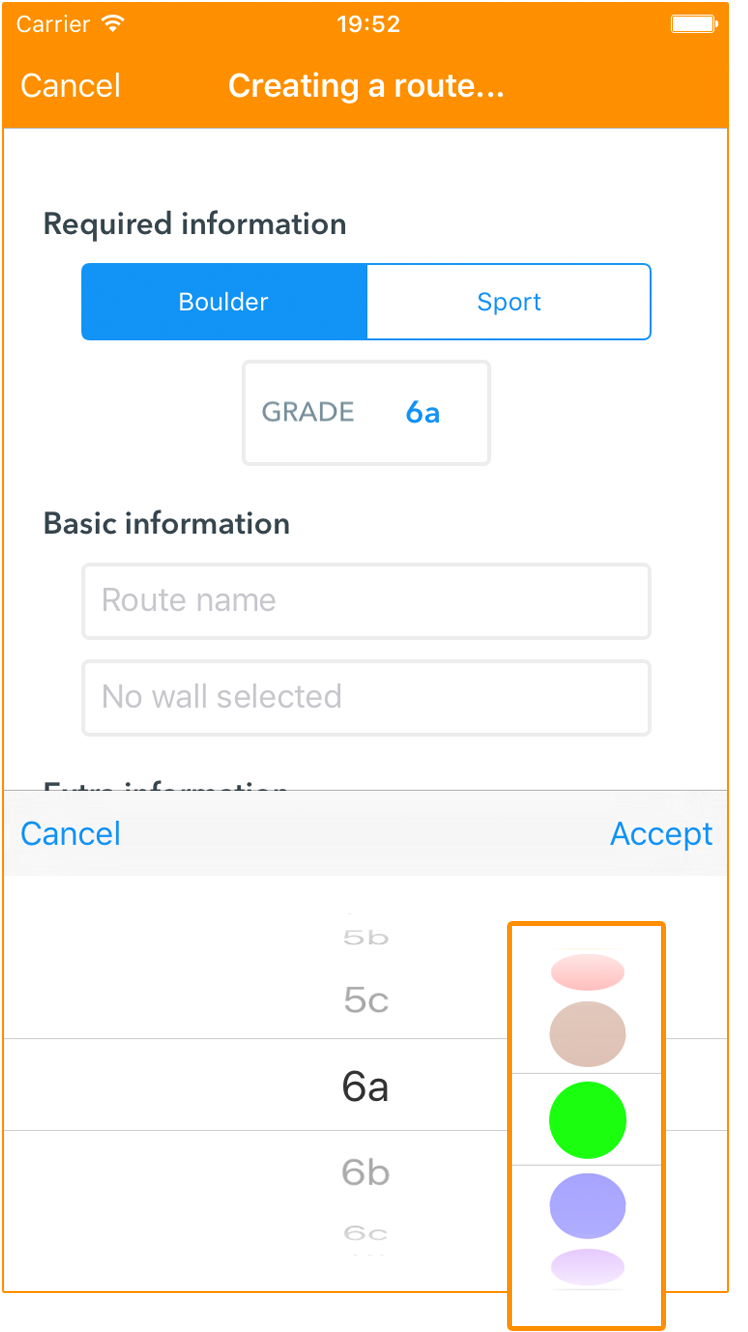Accept the picker selection
This screenshot has width=748, height=1332.
point(661,834)
